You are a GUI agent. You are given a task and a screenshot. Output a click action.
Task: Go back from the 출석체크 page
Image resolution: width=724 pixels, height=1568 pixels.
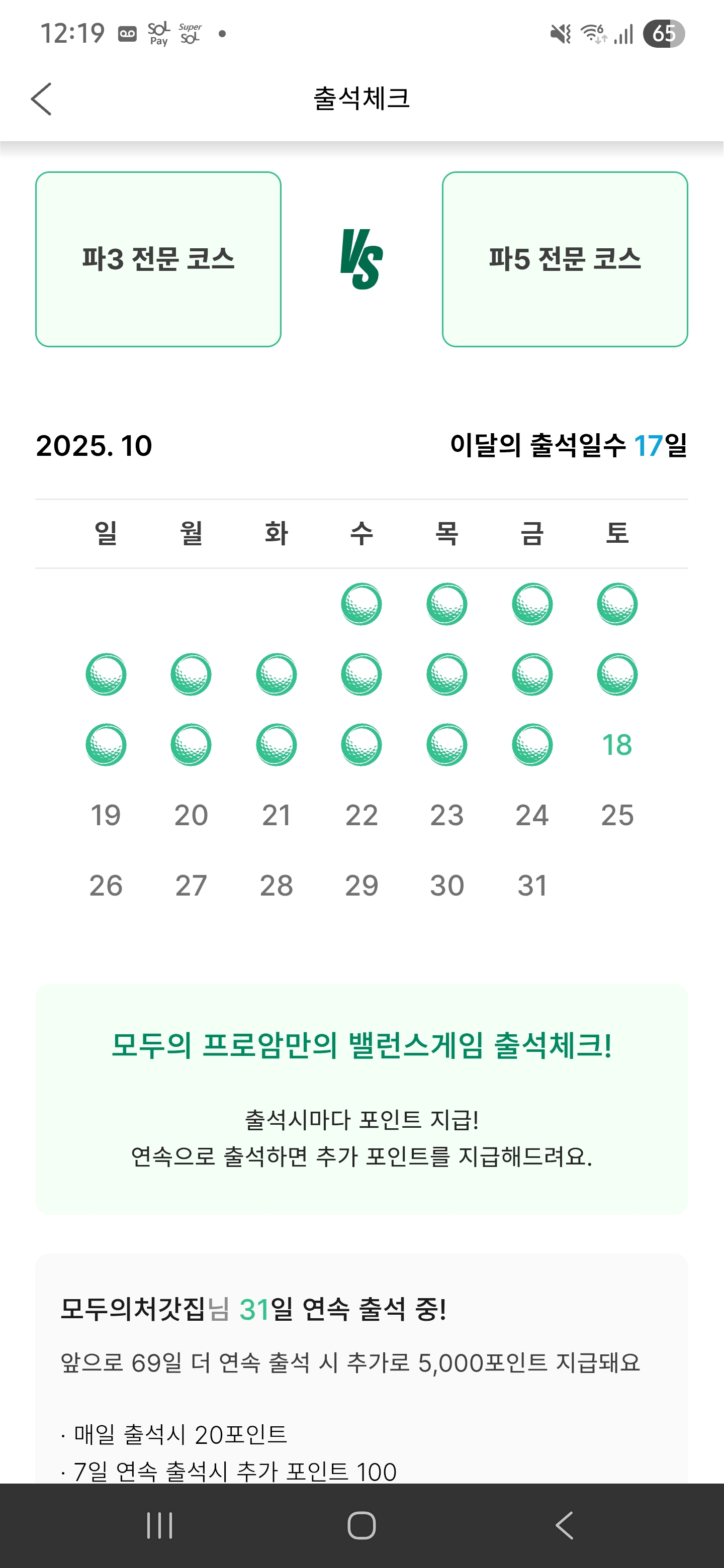coord(41,99)
